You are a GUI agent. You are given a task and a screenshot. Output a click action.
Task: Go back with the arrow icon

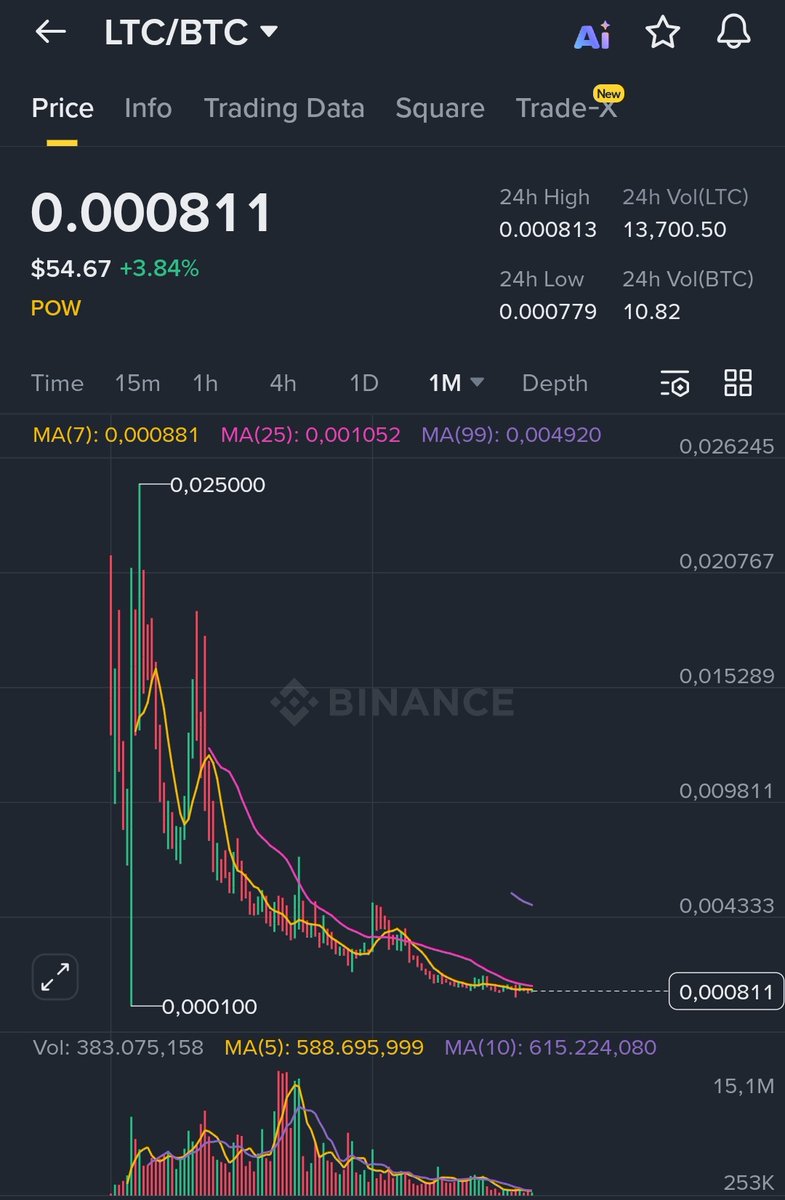point(50,32)
